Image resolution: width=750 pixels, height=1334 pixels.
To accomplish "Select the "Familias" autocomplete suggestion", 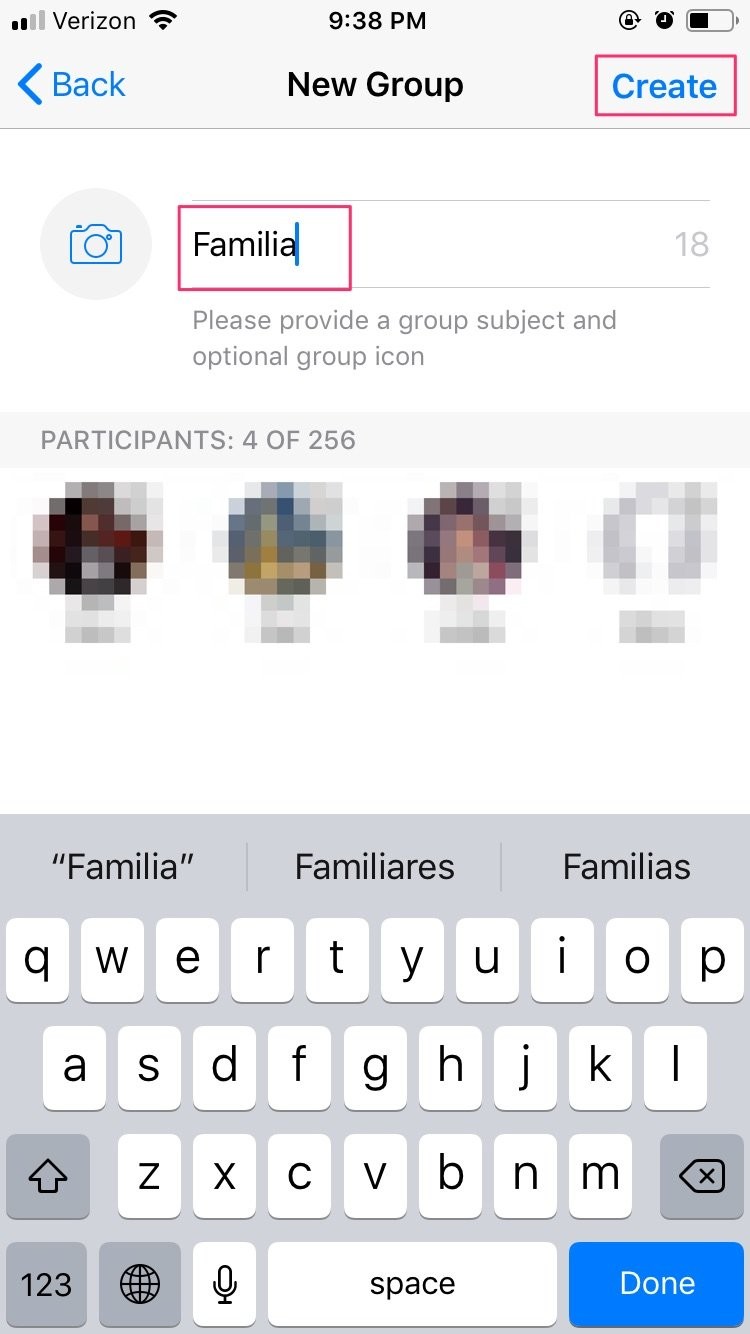I will (626, 866).
